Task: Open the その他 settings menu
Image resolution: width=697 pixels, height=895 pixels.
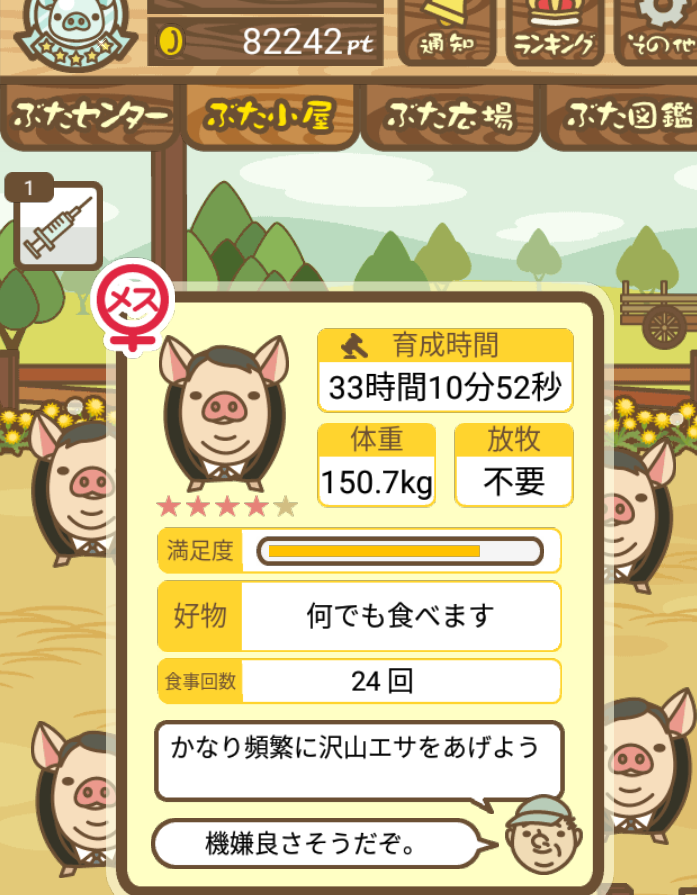Action: click(x=658, y=30)
